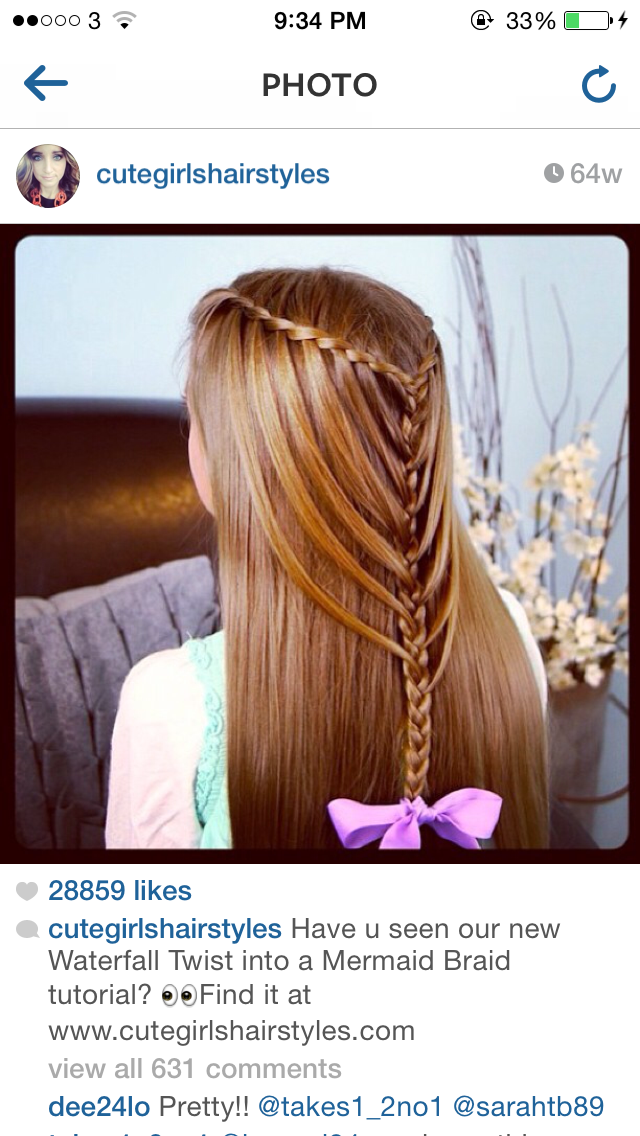Go back with the arrow icon
Image resolution: width=640 pixels, height=1136 pixels.
point(46,83)
